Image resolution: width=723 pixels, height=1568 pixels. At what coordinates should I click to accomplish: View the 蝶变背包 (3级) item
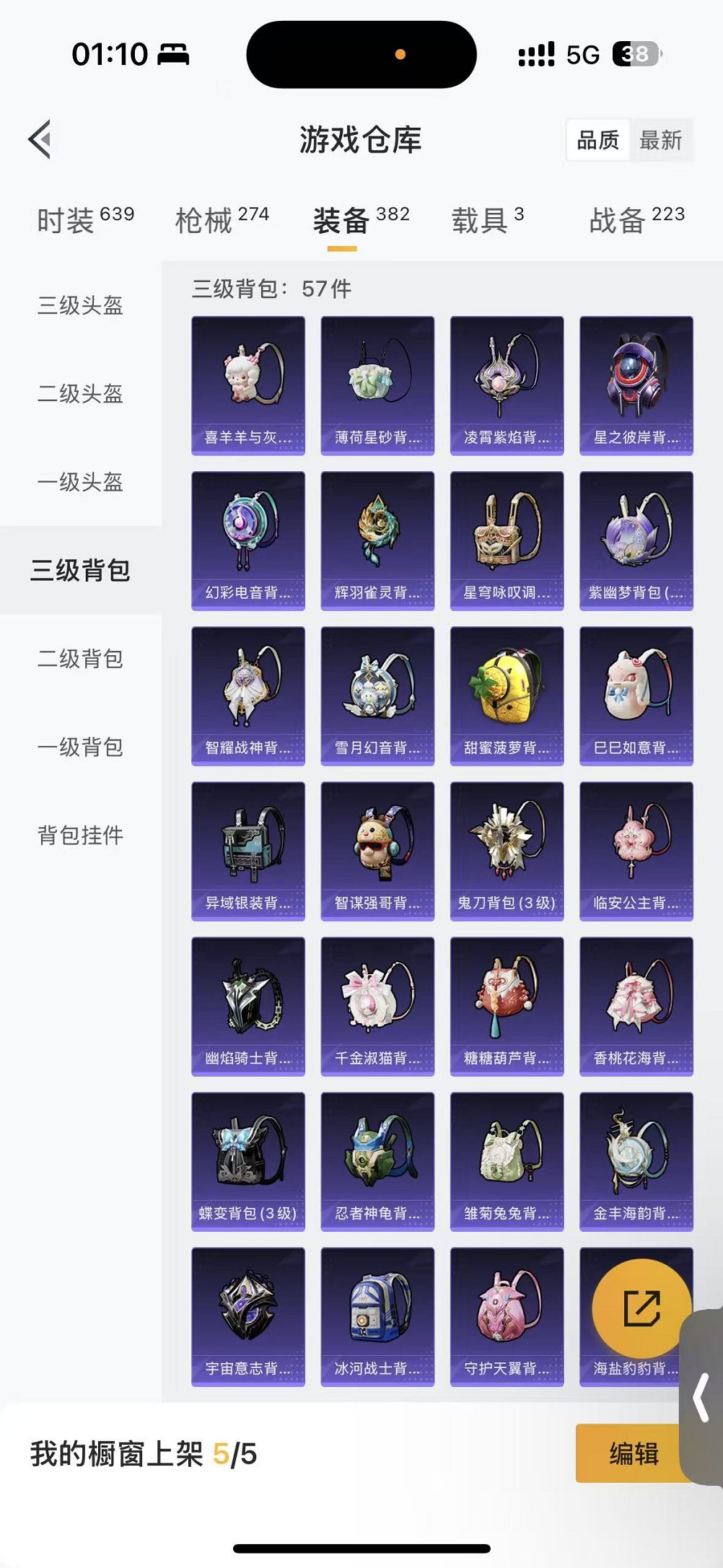coord(248,1161)
